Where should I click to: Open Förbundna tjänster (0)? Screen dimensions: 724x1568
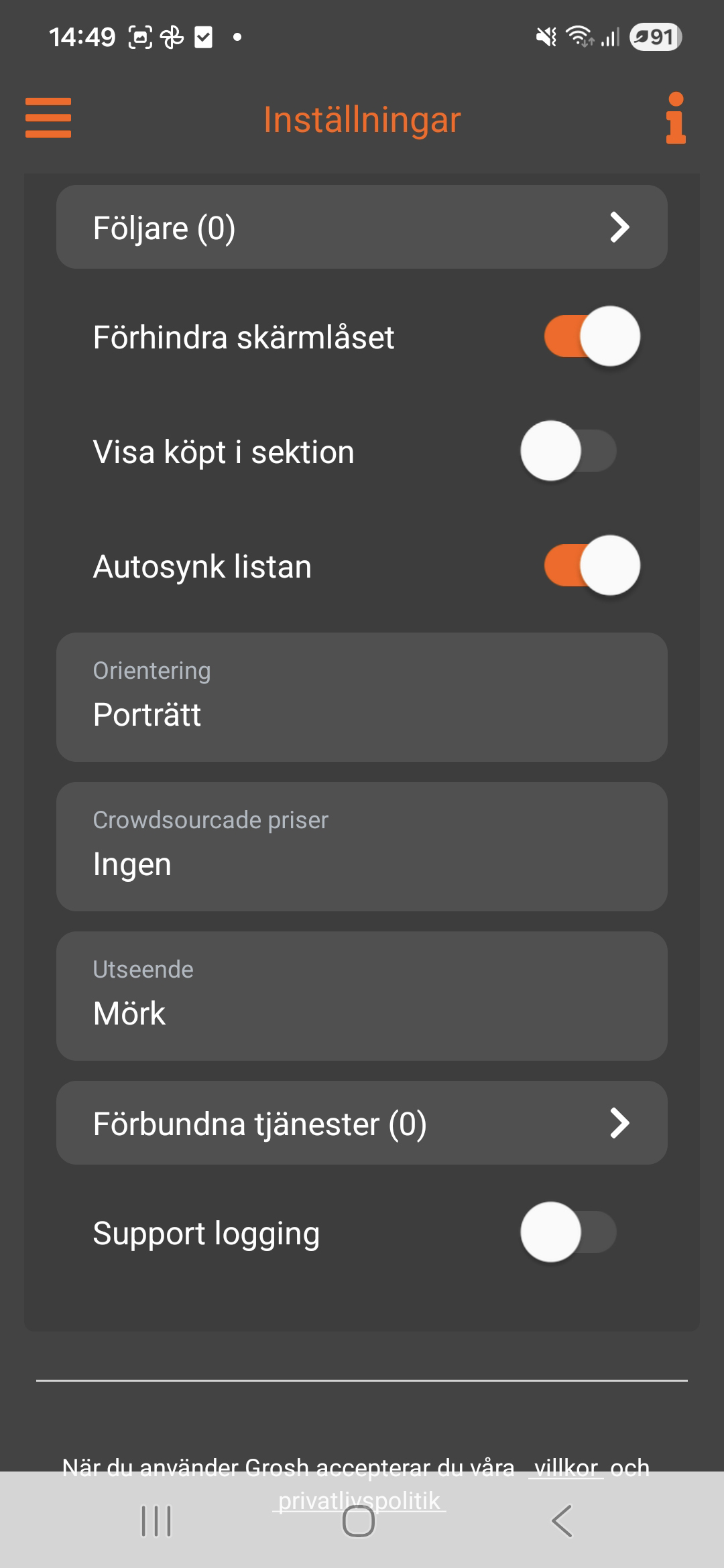click(x=362, y=1123)
